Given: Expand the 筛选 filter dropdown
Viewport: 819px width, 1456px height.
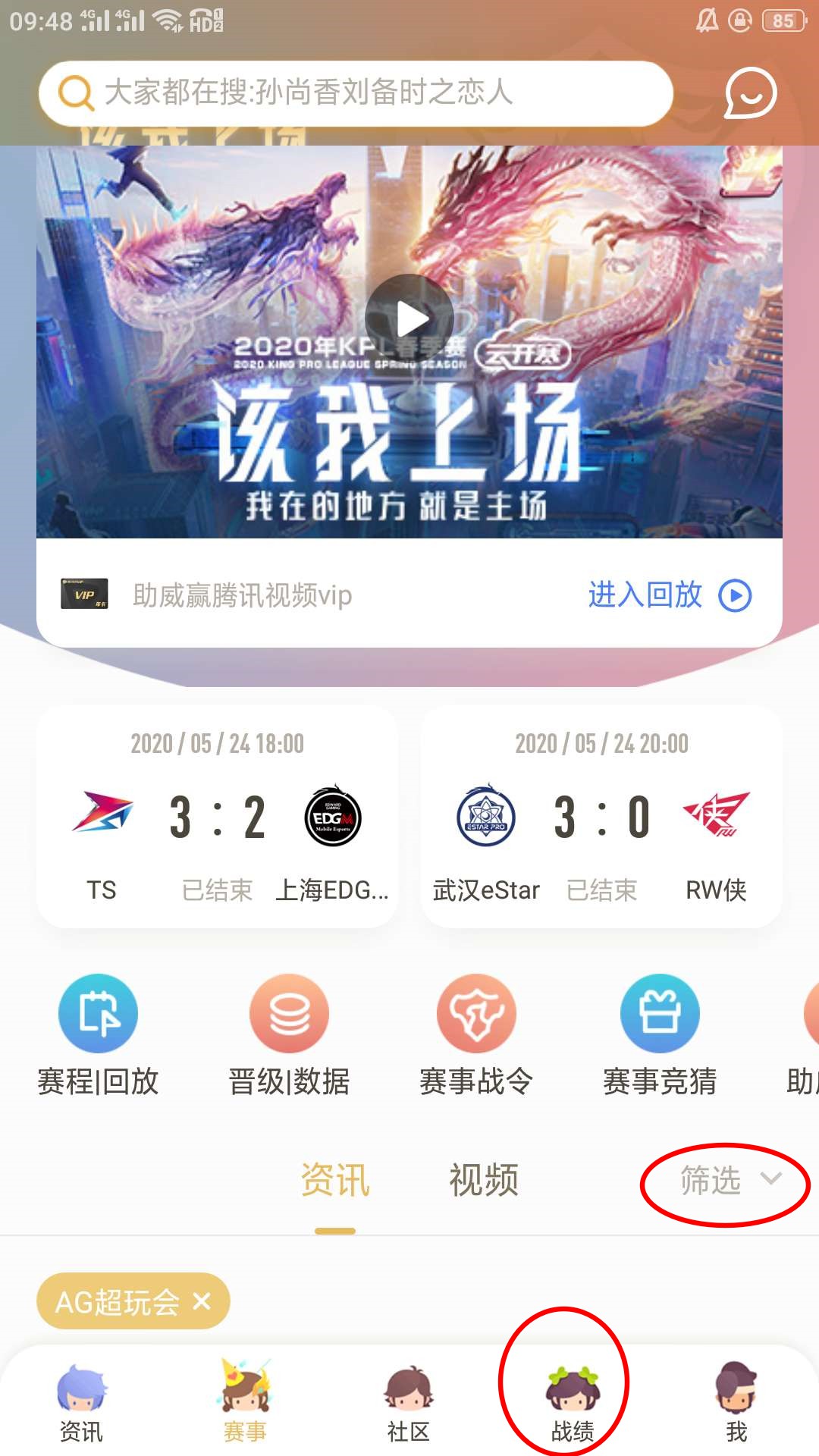Looking at the screenshot, I should (728, 1181).
